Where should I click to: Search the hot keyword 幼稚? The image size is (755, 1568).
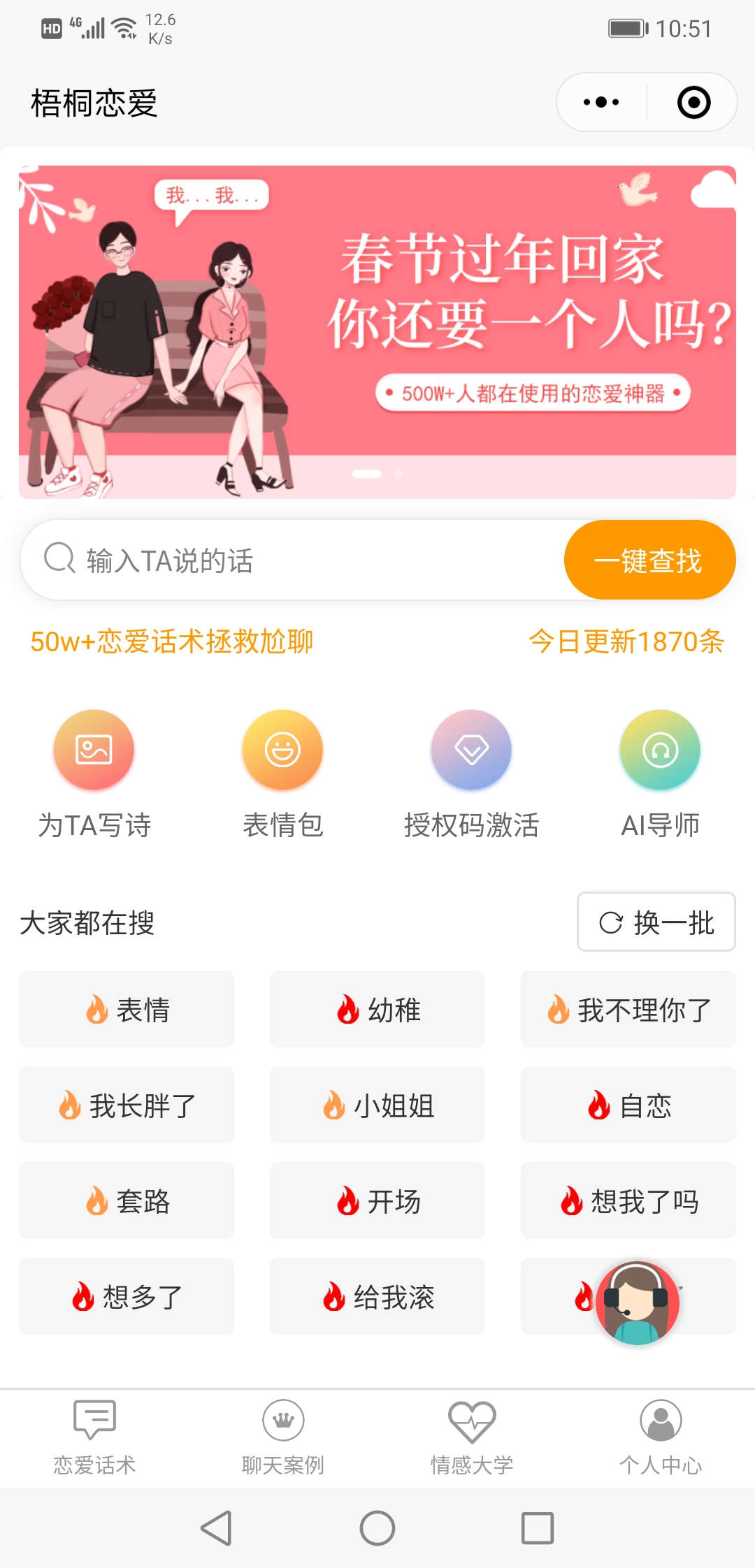click(x=377, y=1009)
